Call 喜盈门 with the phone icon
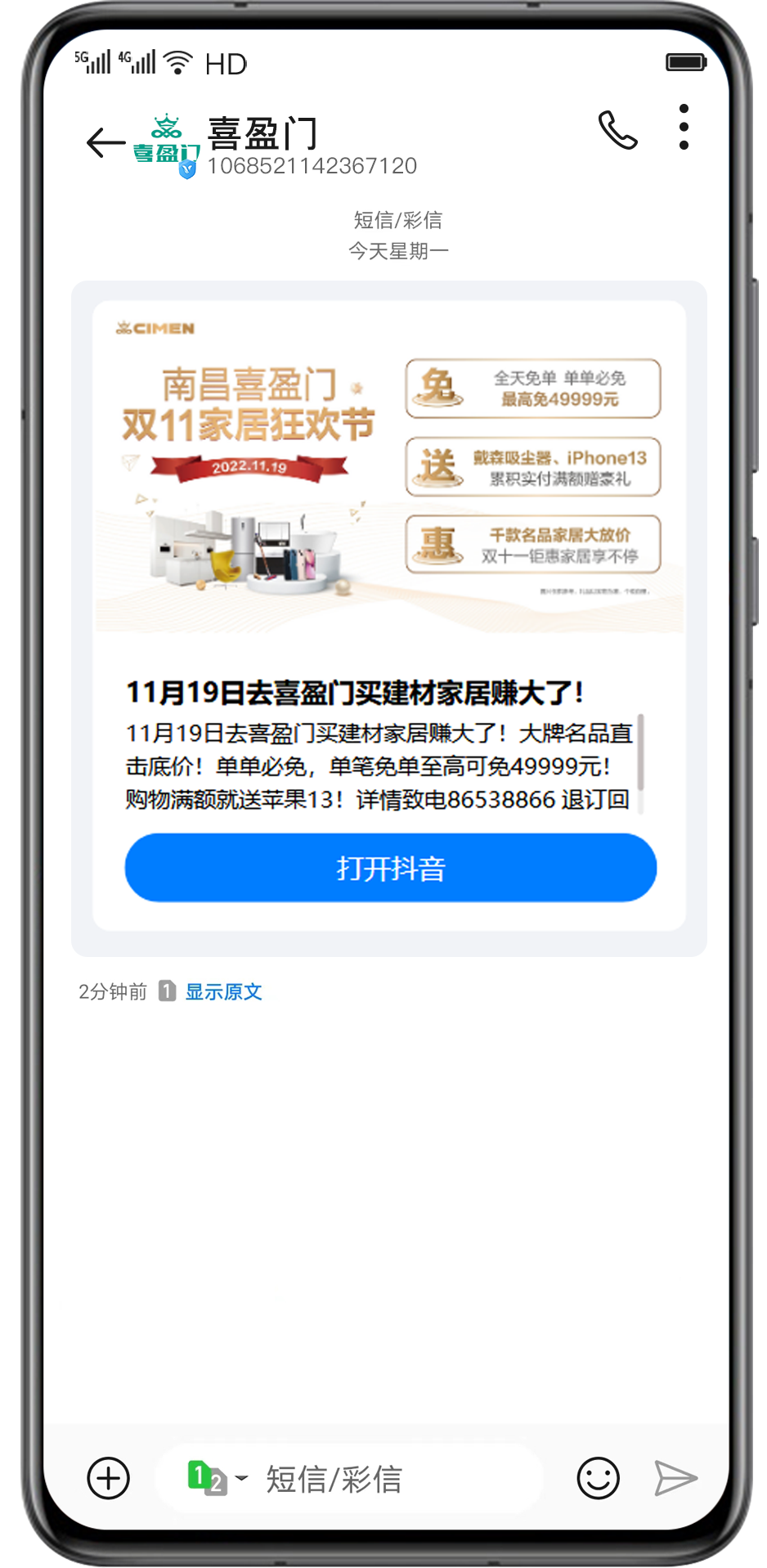 [x=617, y=130]
